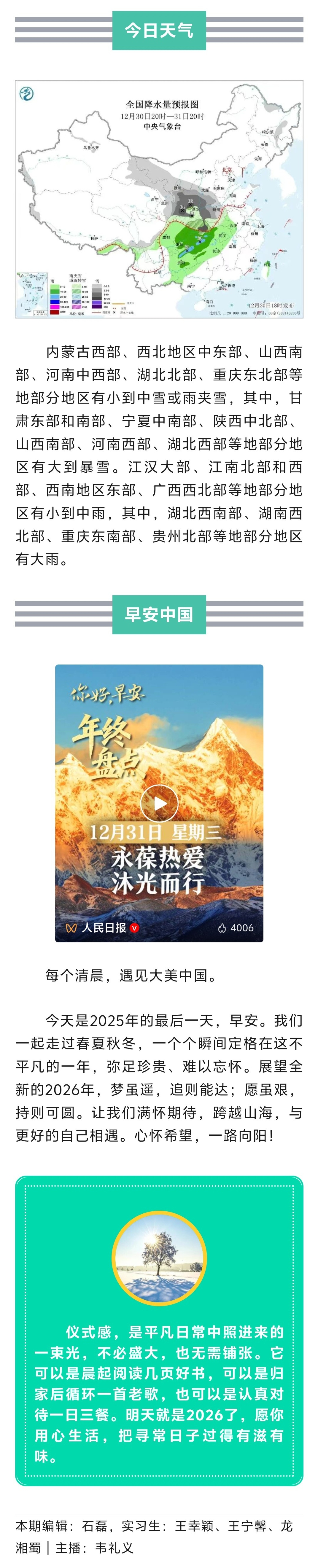Open the 全国降水量预报图 weather map image
The width and height of the screenshot is (318, 1568).
click(x=159, y=199)
